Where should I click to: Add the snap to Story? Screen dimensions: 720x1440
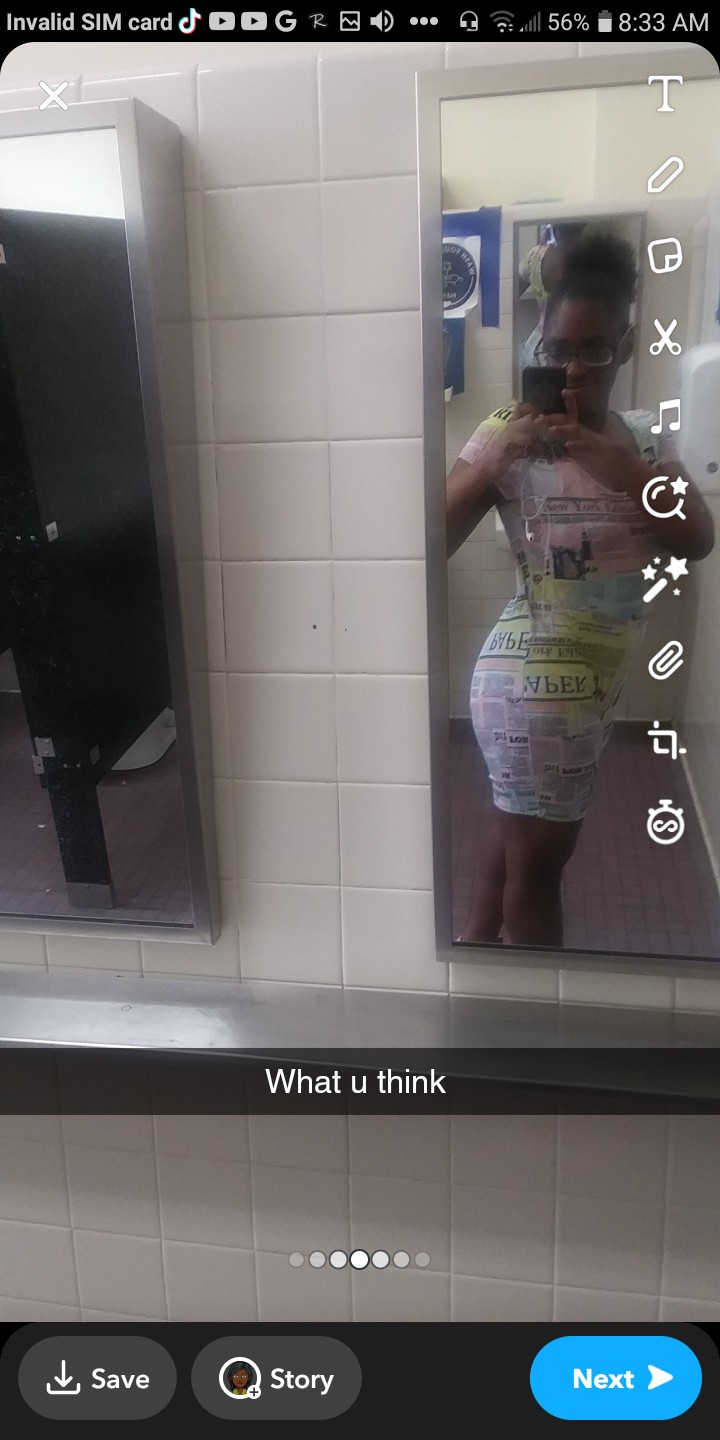coord(276,1378)
